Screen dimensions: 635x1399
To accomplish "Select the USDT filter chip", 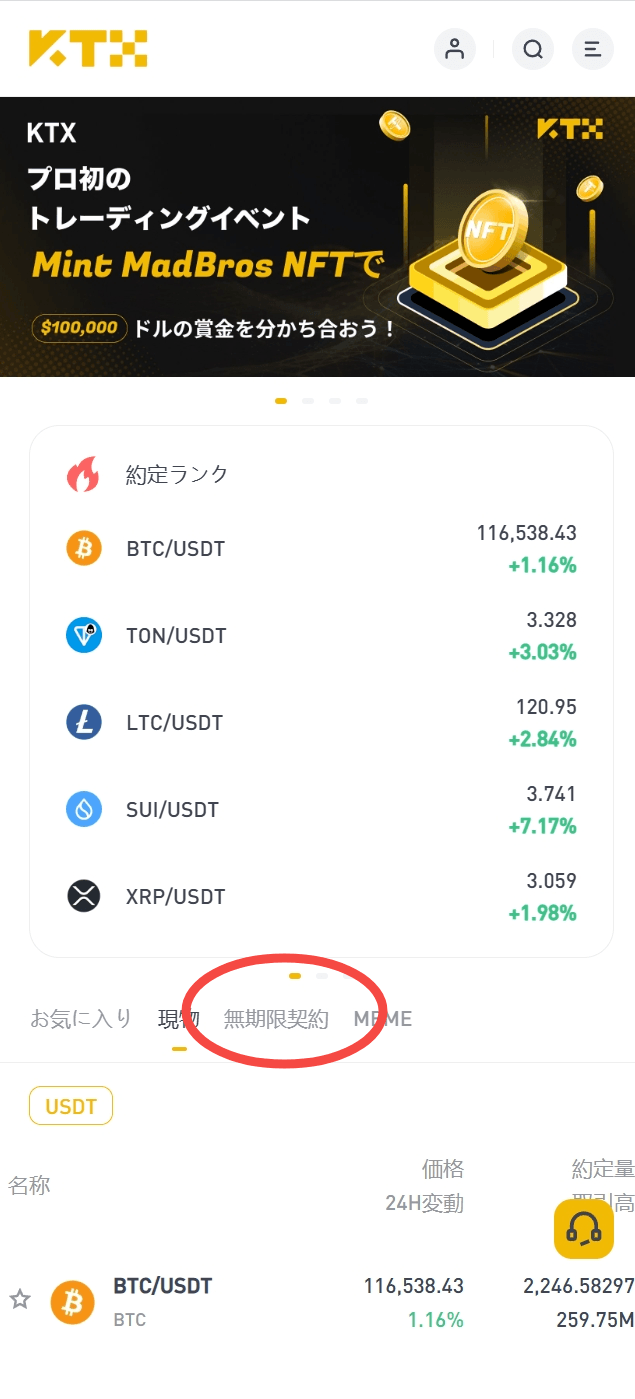I will point(71,1106).
